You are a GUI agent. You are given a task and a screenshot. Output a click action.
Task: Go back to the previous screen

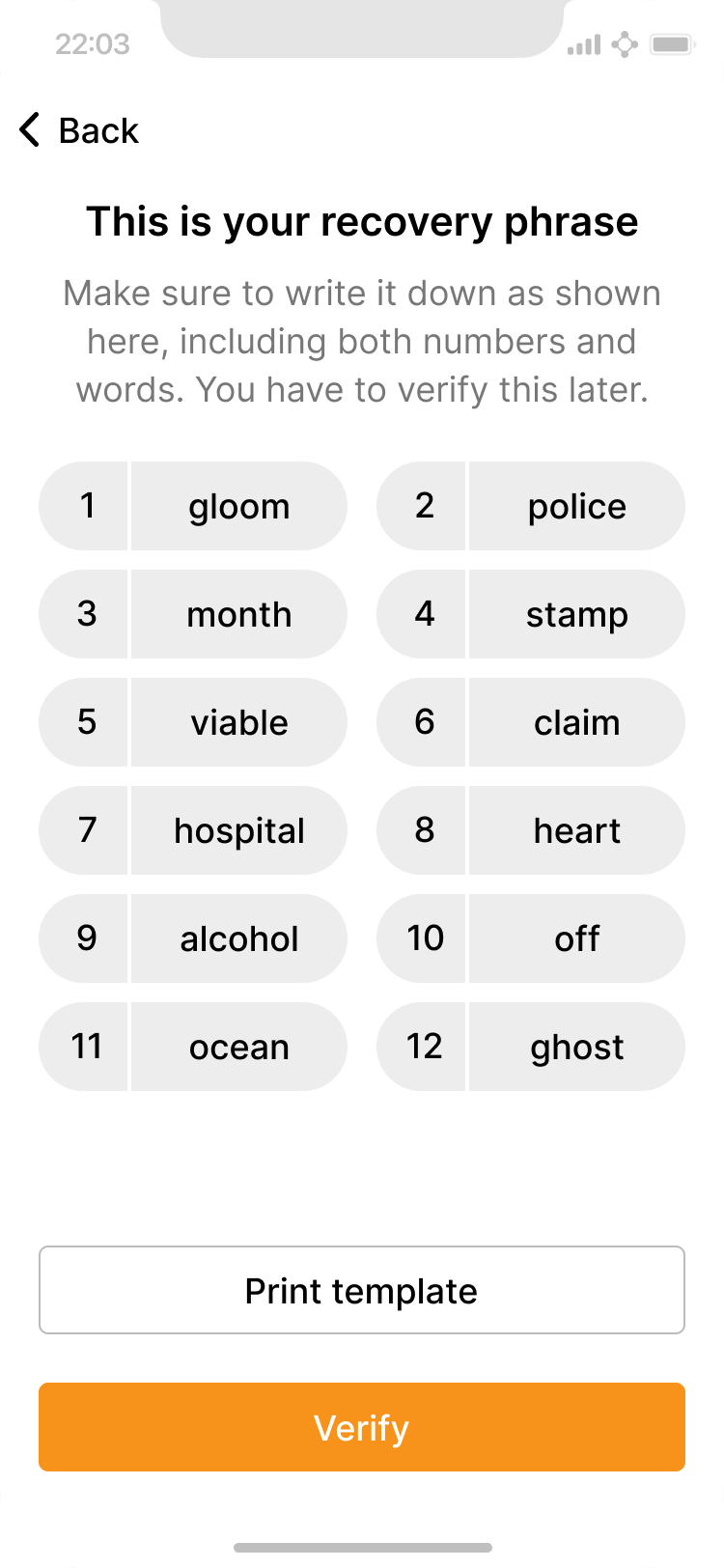(79, 130)
